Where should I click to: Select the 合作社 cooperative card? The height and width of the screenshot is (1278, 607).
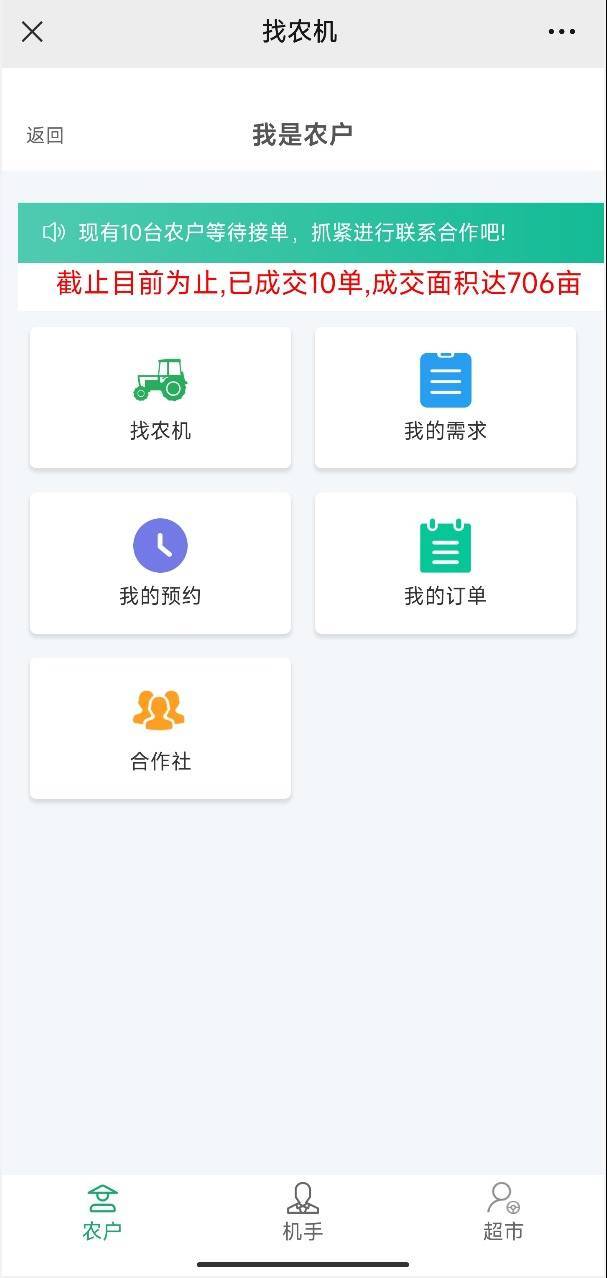[x=160, y=728]
